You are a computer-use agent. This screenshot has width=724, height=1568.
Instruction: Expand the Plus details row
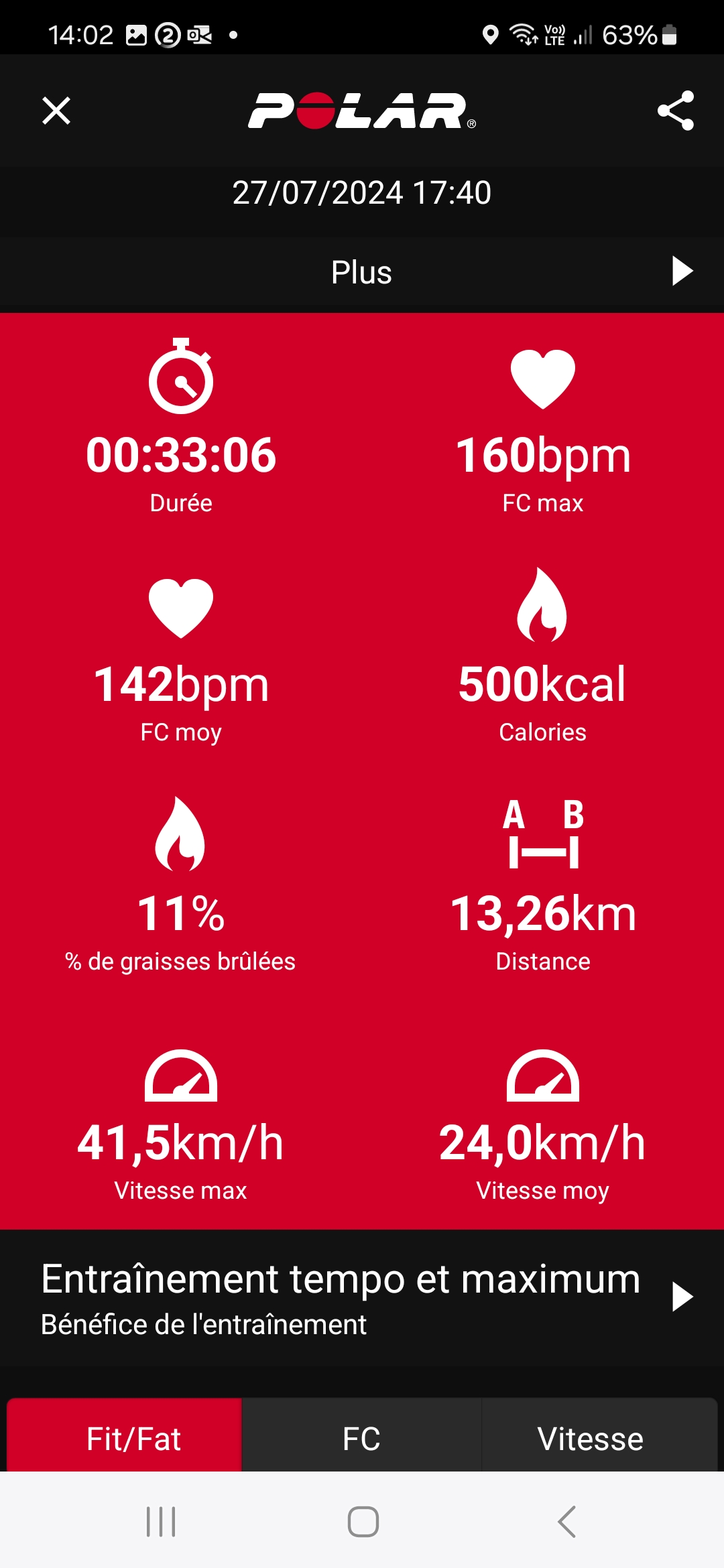[682, 271]
